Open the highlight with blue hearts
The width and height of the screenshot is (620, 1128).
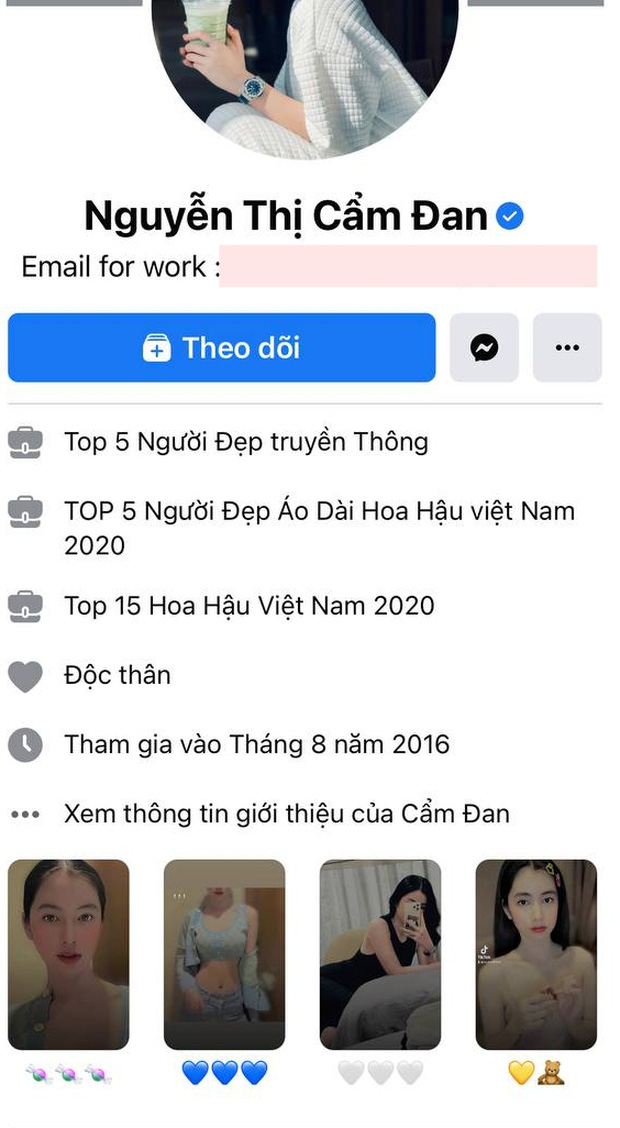[224, 954]
